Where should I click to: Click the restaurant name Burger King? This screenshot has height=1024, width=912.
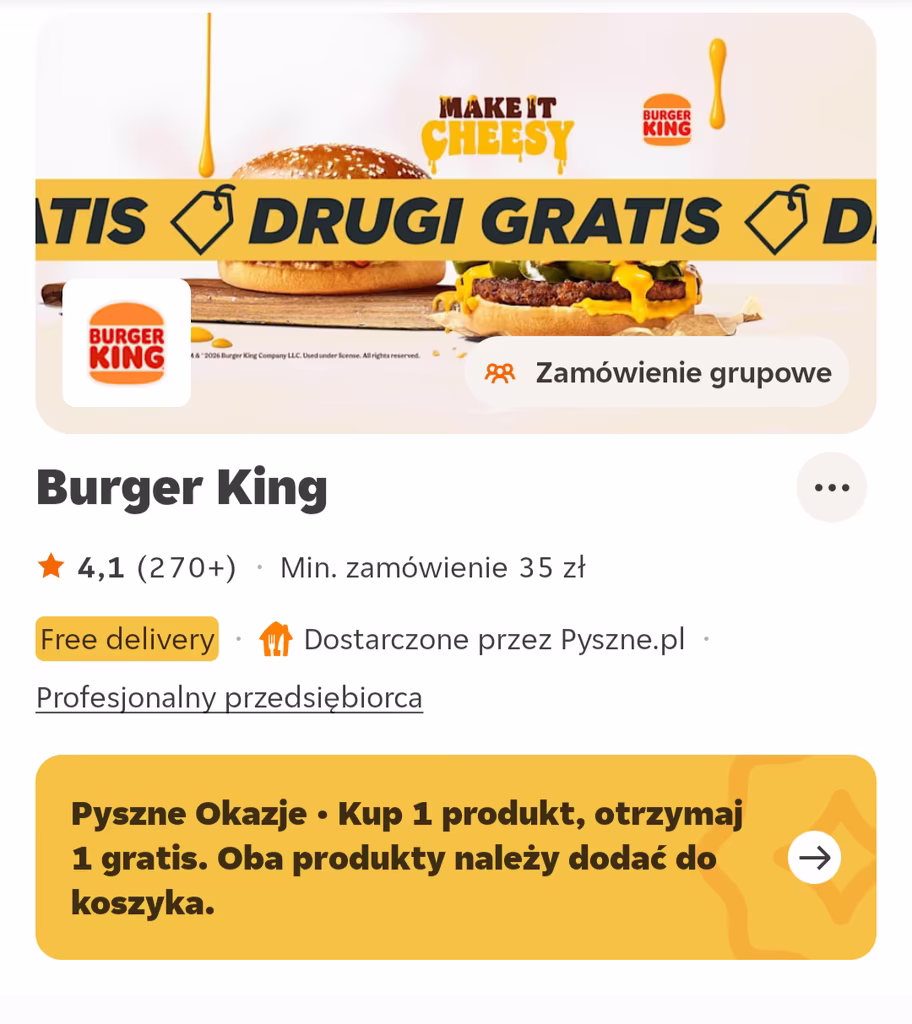(182, 487)
